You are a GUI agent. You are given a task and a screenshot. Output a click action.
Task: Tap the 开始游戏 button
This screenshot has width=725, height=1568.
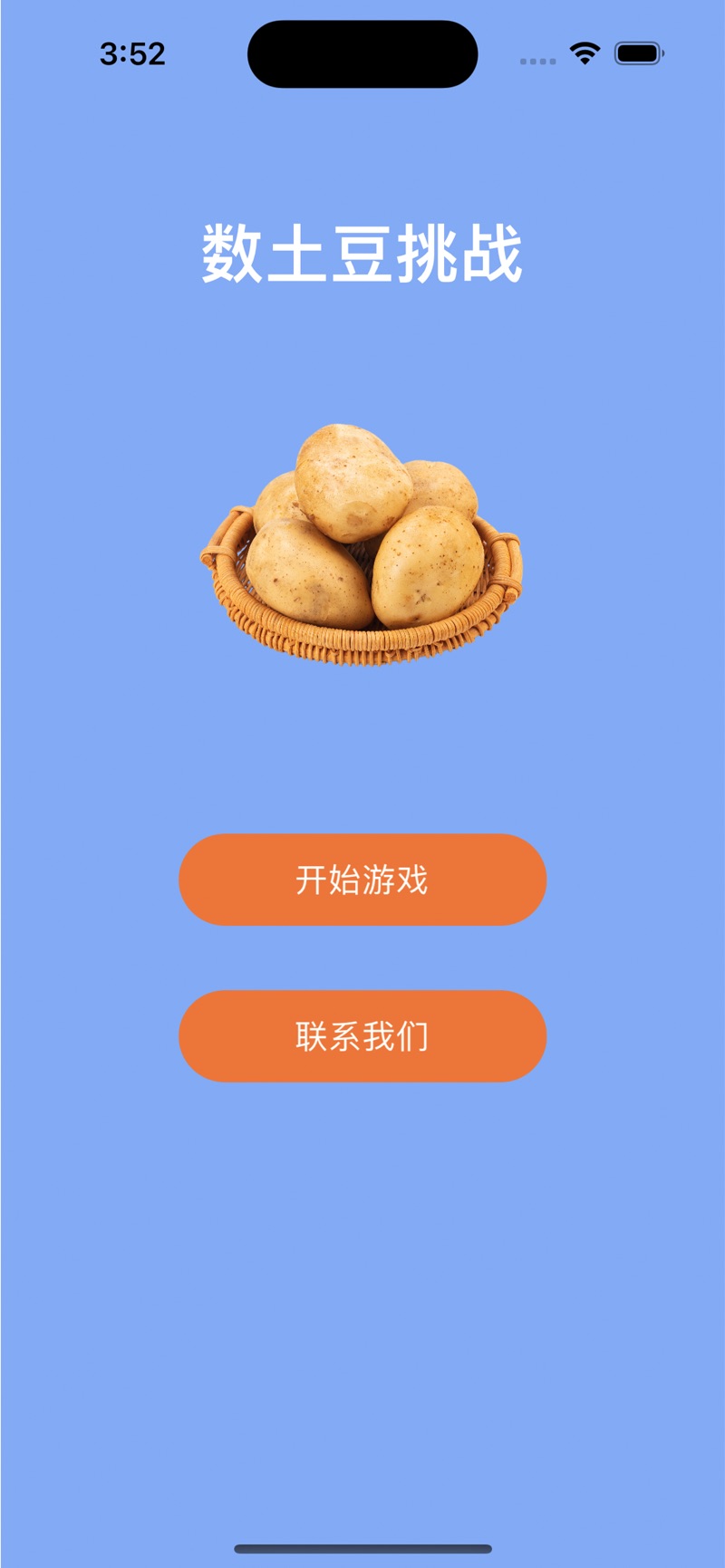tap(362, 880)
